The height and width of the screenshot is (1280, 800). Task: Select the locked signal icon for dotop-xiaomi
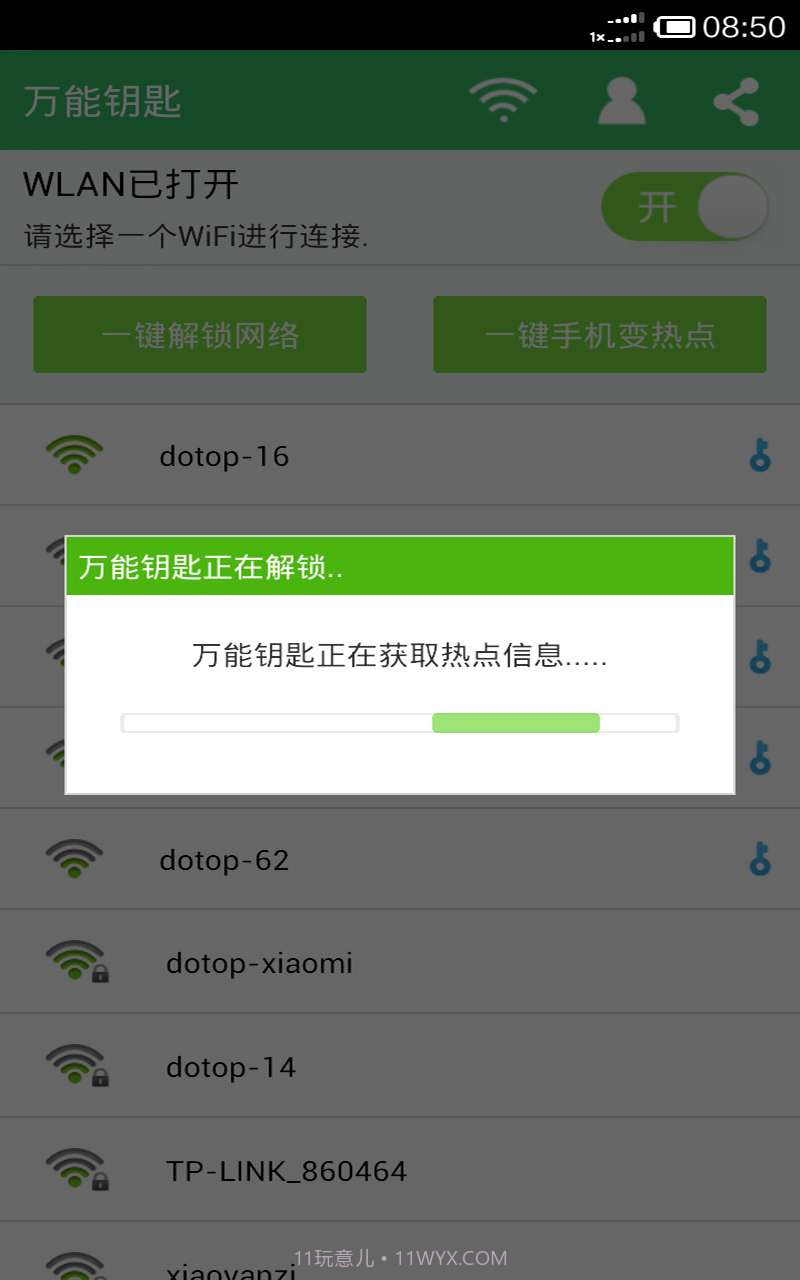(x=80, y=962)
